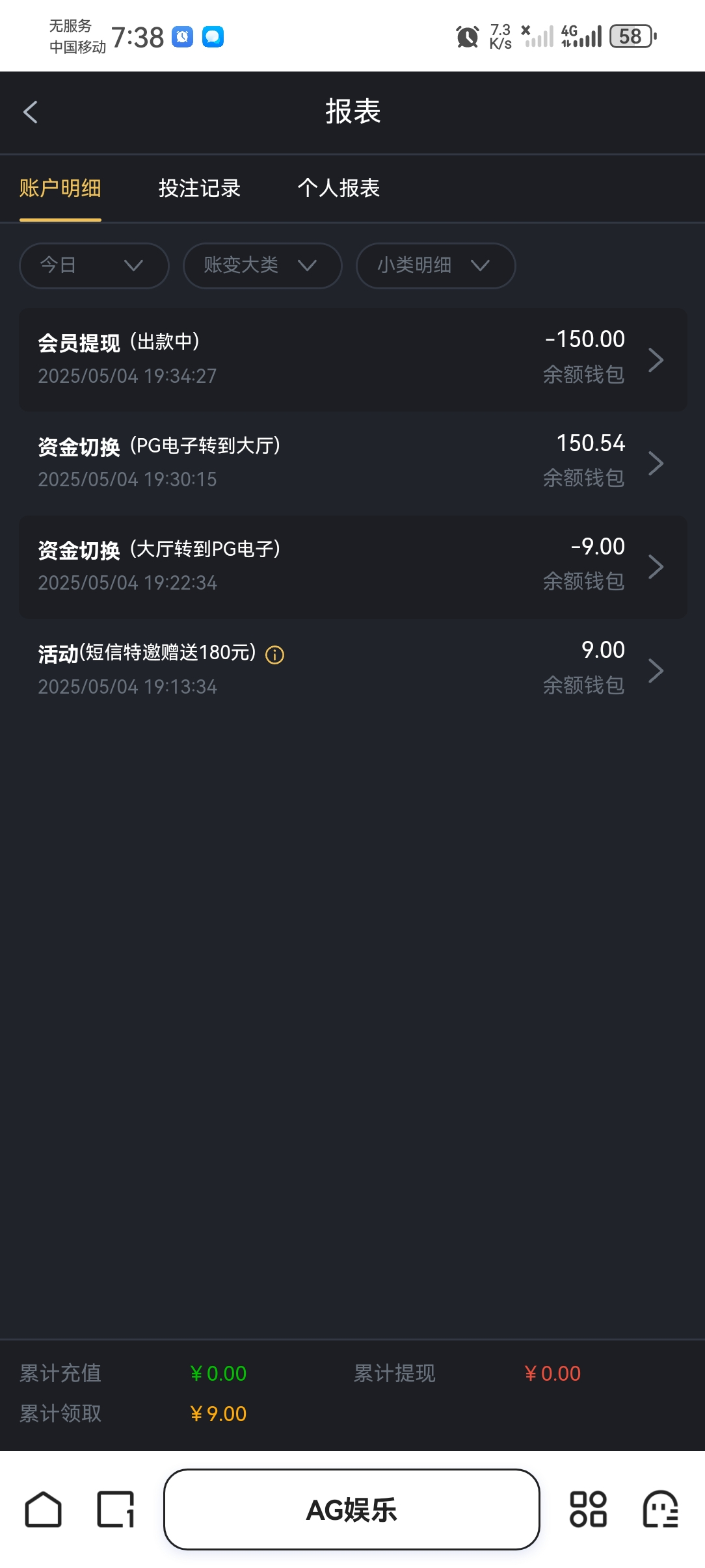Tap the AG娱乐 address bar

pos(352,1509)
